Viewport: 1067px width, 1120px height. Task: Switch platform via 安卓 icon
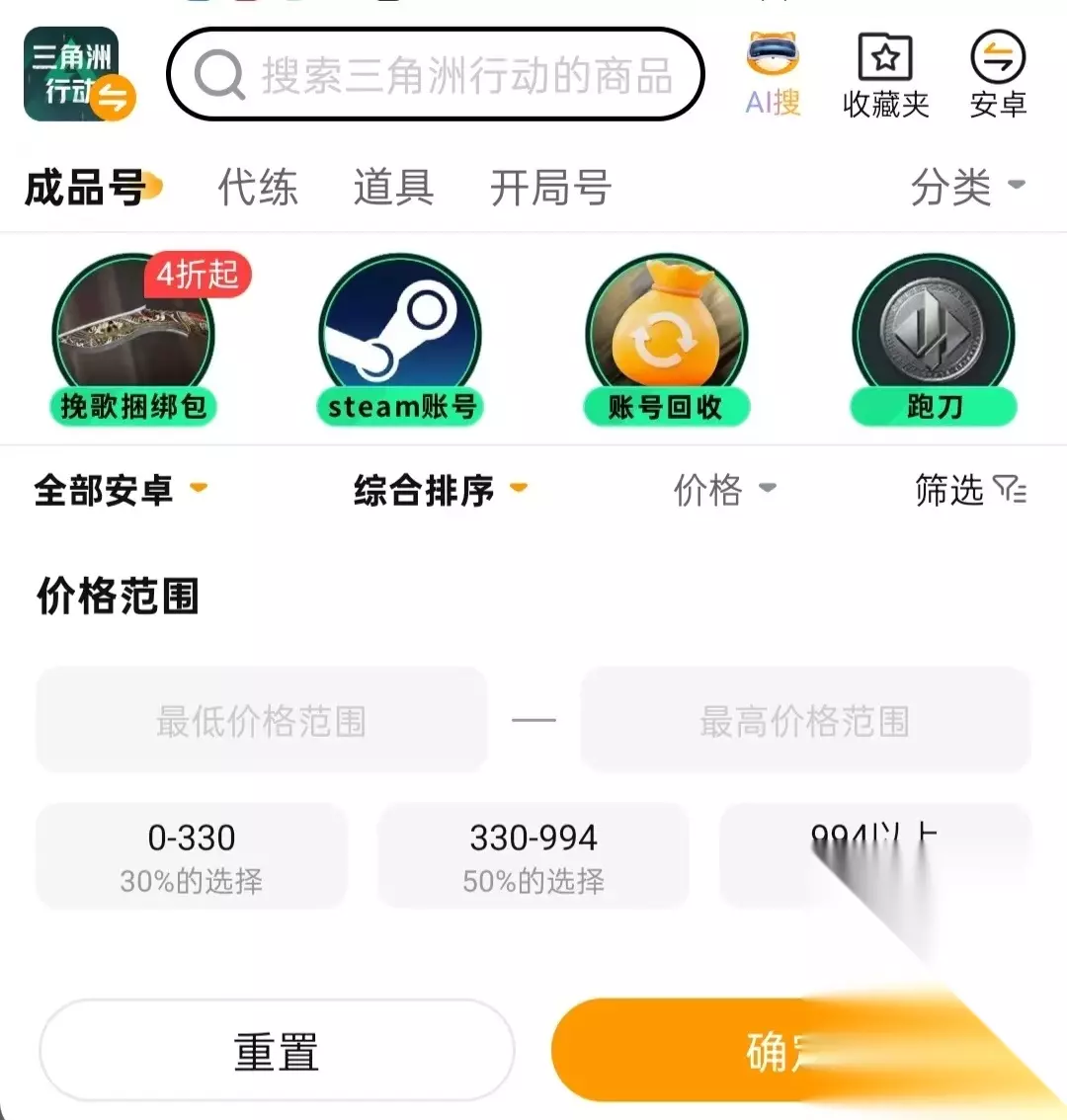[x=999, y=74]
